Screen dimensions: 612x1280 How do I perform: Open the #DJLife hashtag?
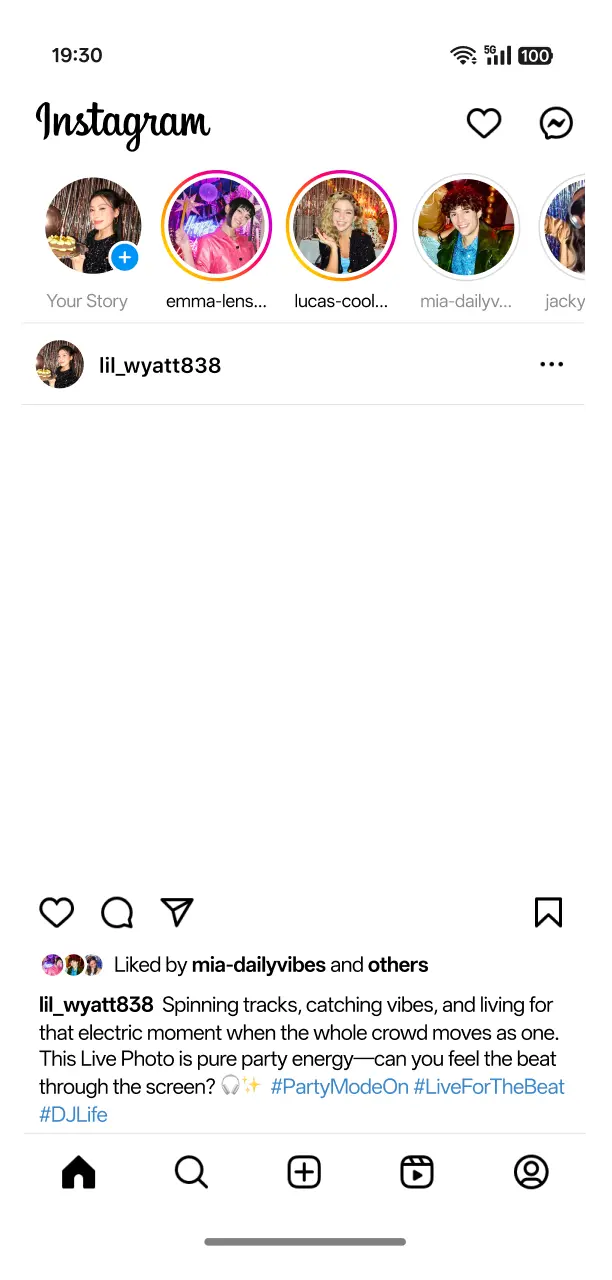(x=73, y=1114)
